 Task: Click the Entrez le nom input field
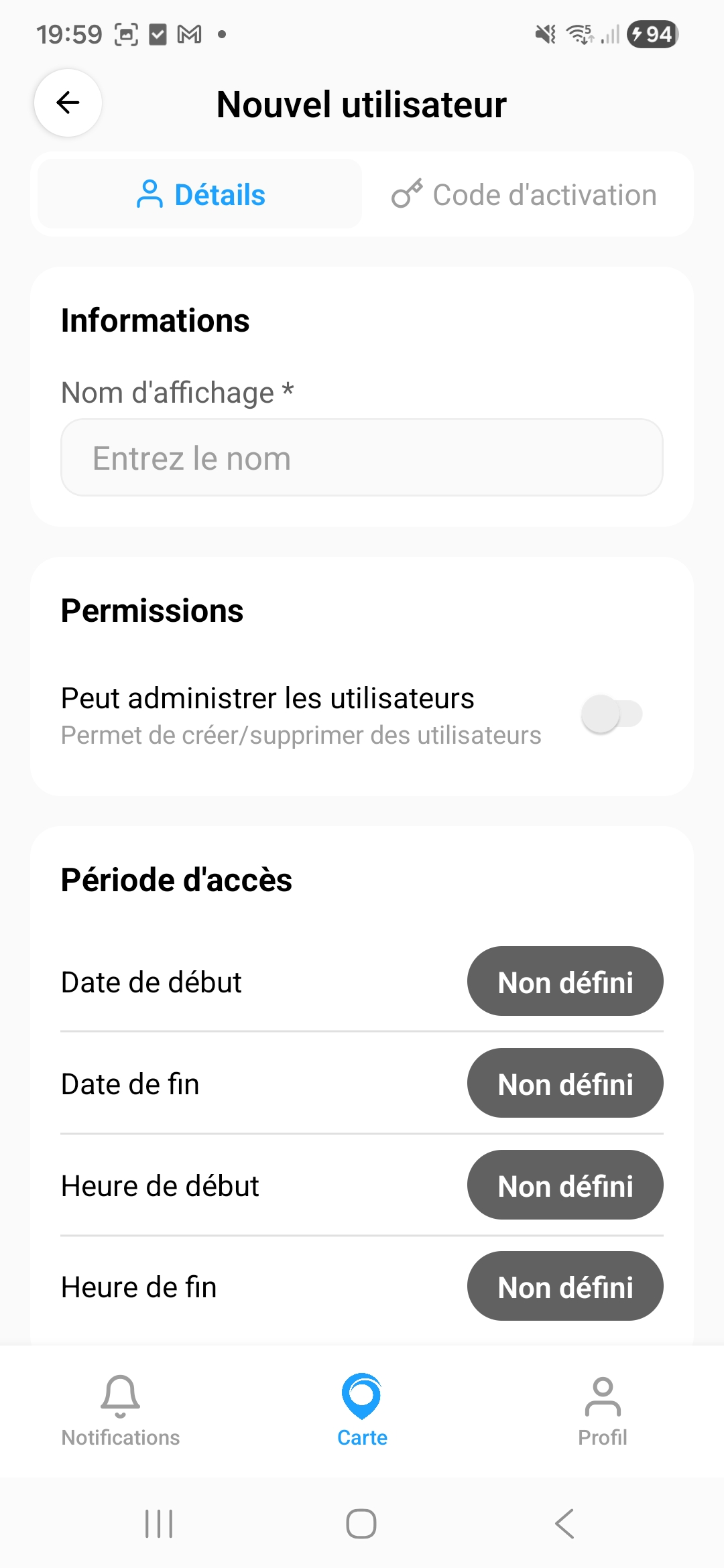click(361, 457)
